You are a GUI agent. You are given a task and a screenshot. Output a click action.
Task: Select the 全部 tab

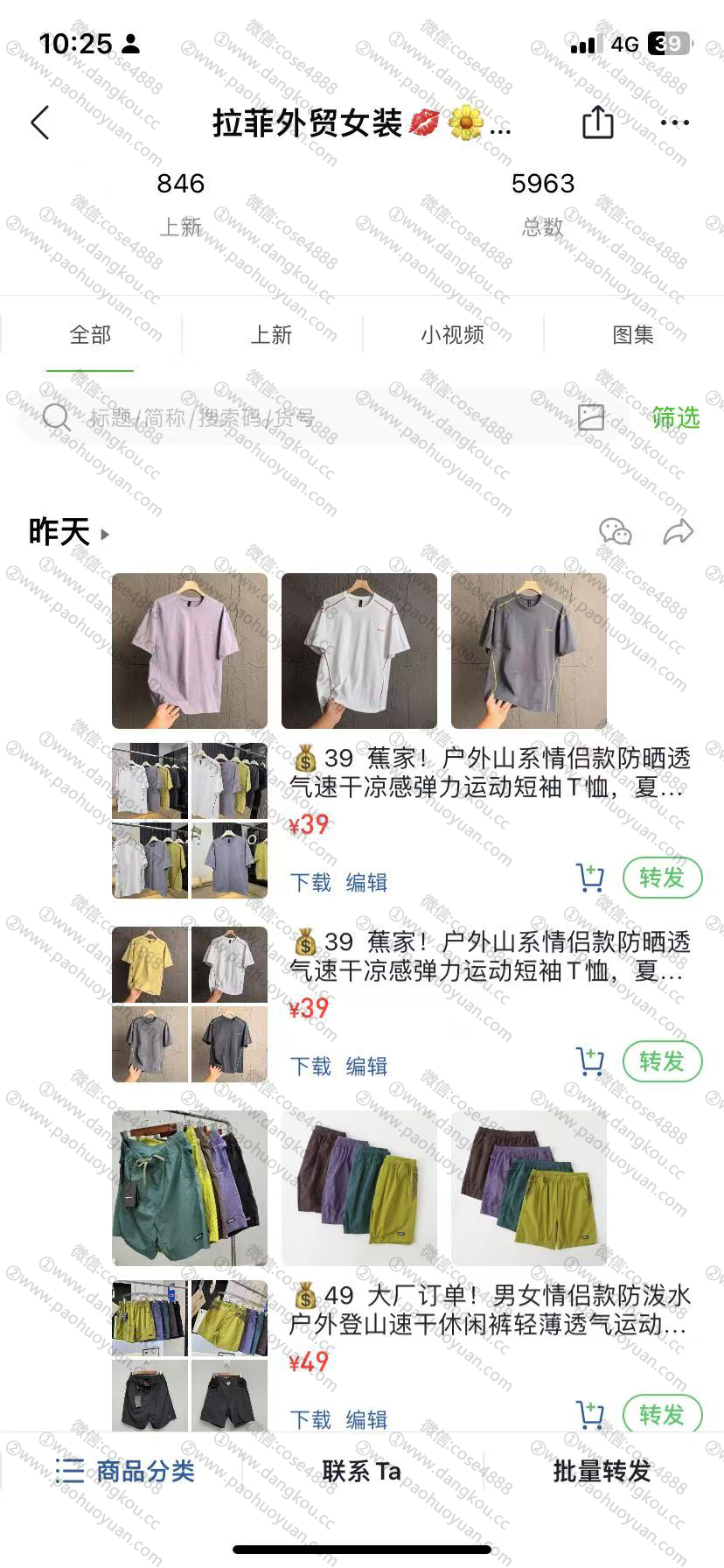[x=90, y=335]
